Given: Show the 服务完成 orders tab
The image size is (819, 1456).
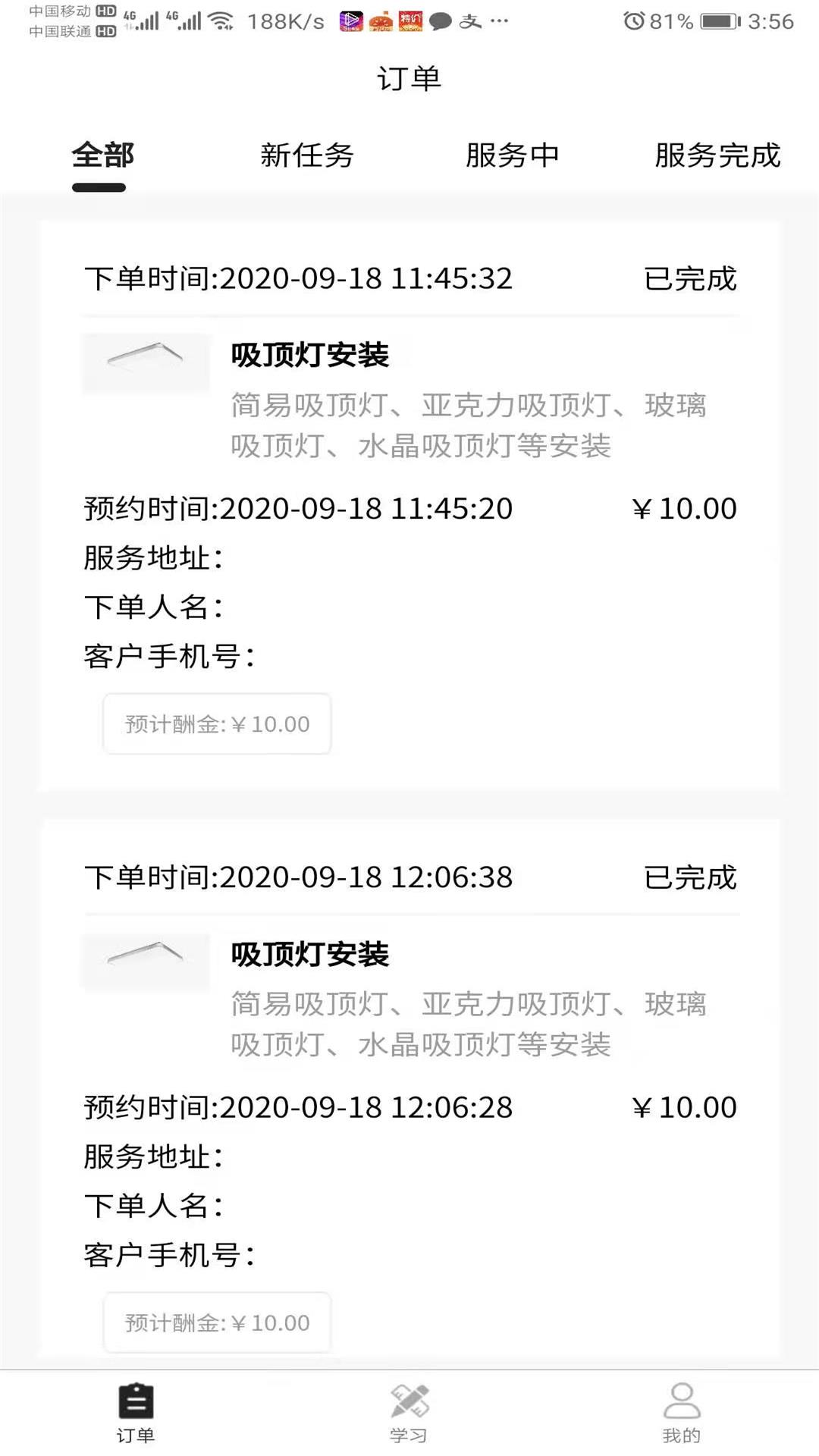Looking at the screenshot, I should 717,155.
